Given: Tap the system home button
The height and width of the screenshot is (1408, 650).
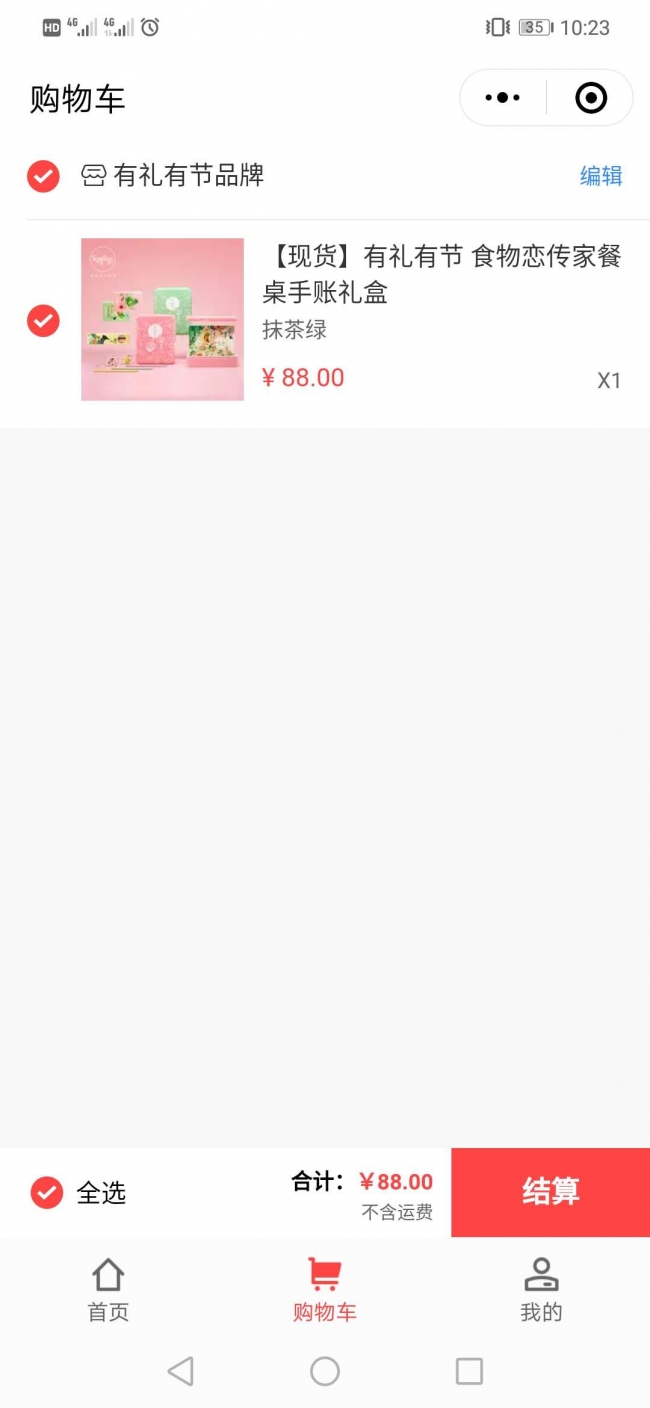Looking at the screenshot, I should 325,1371.
